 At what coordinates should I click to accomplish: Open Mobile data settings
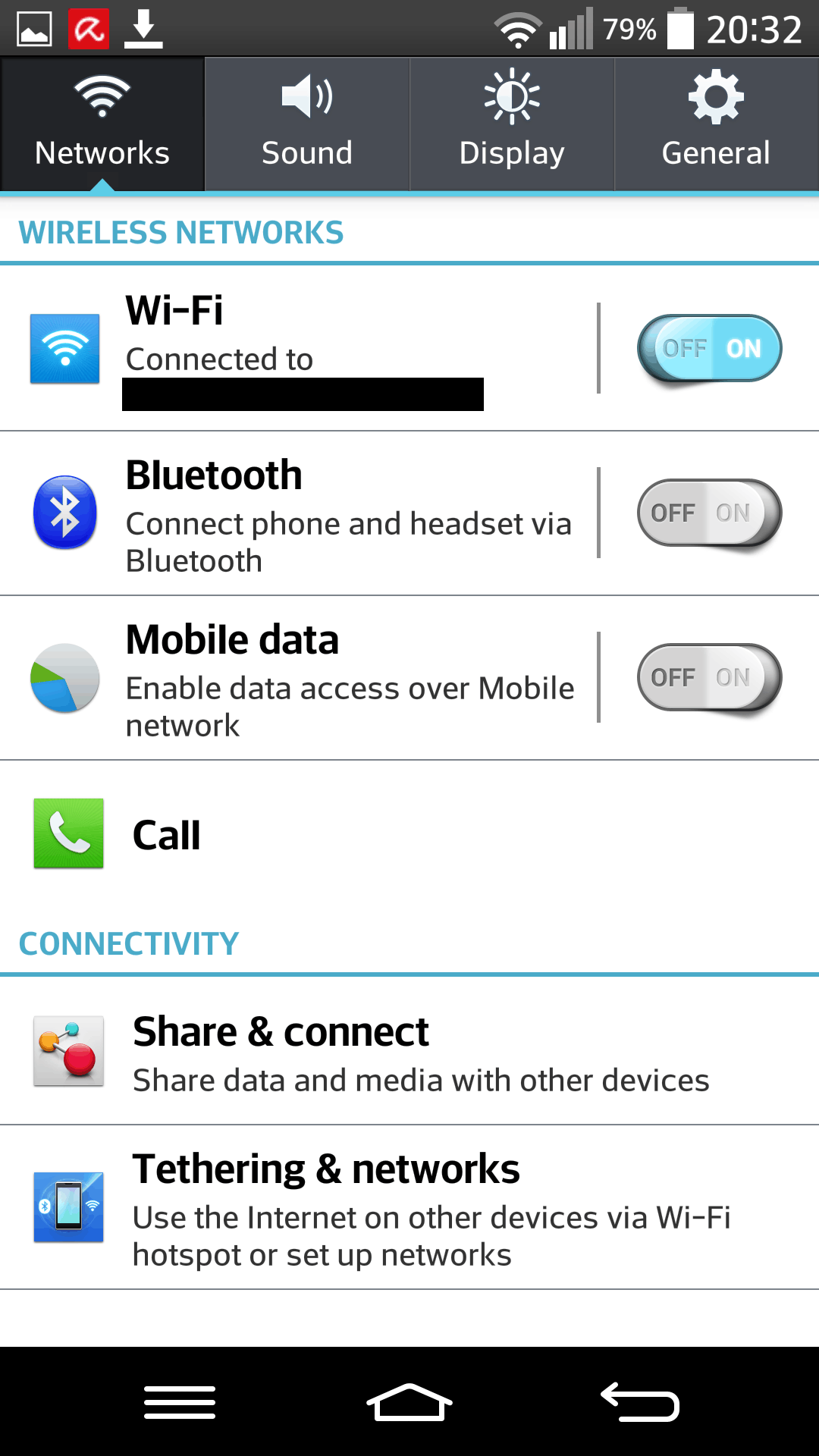[x=303, y=678]
